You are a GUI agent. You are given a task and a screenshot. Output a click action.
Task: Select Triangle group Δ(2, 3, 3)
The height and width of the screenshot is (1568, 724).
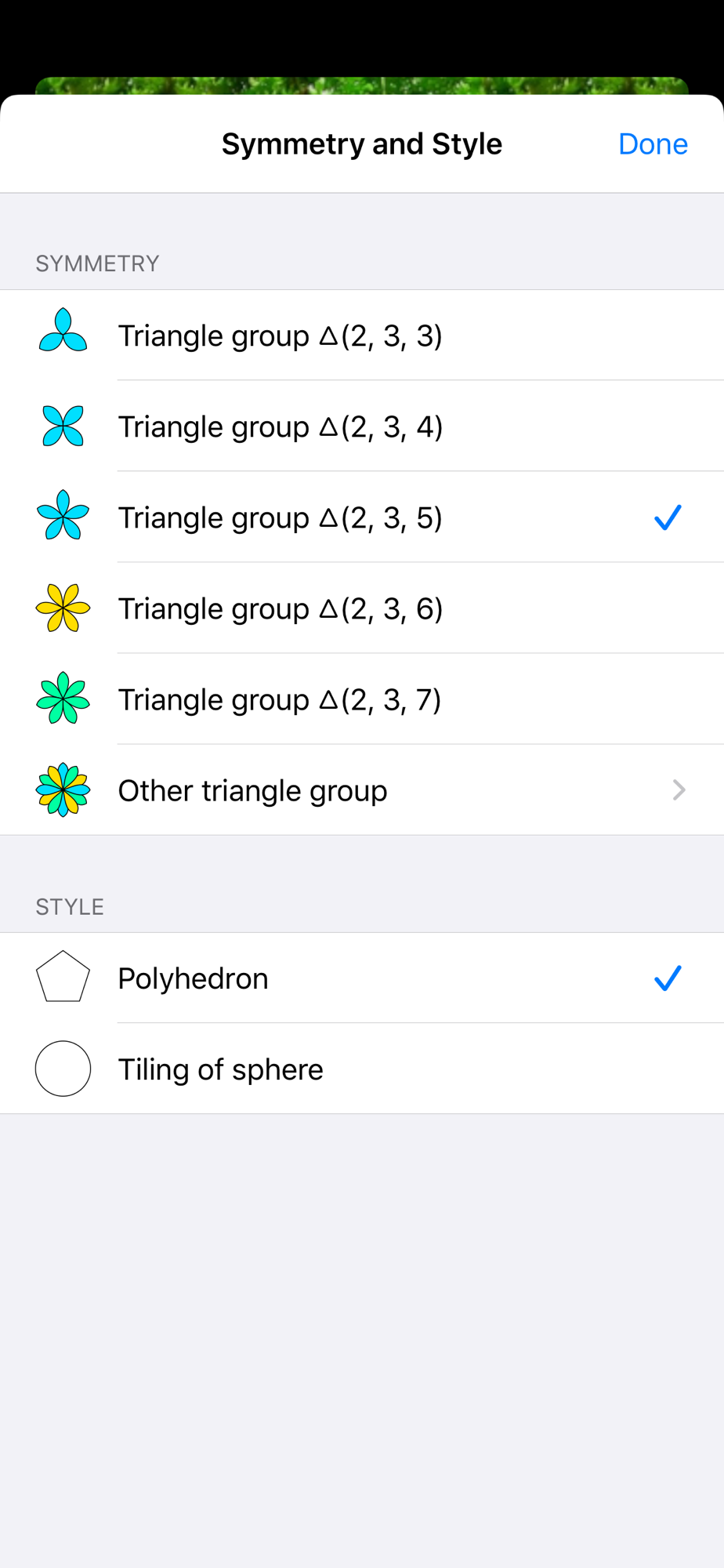point(362,336)
